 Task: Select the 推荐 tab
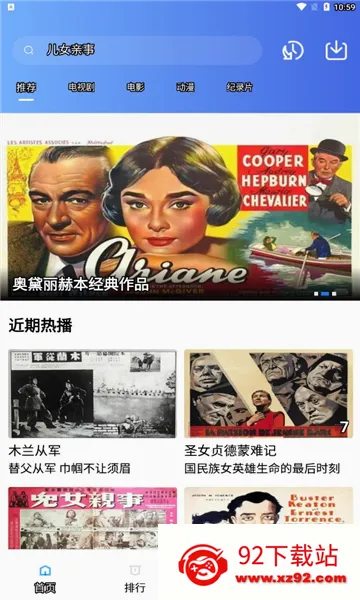[26, 87]
